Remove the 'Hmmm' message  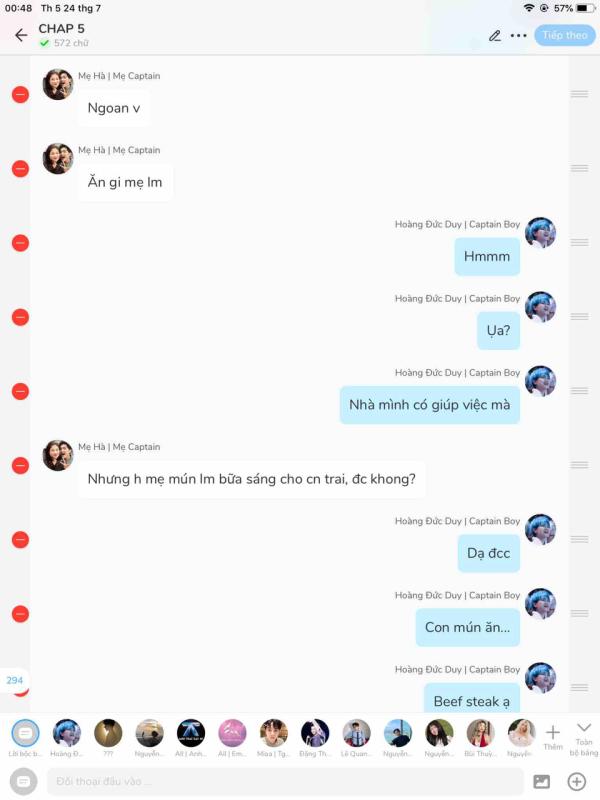coord(20,243)
